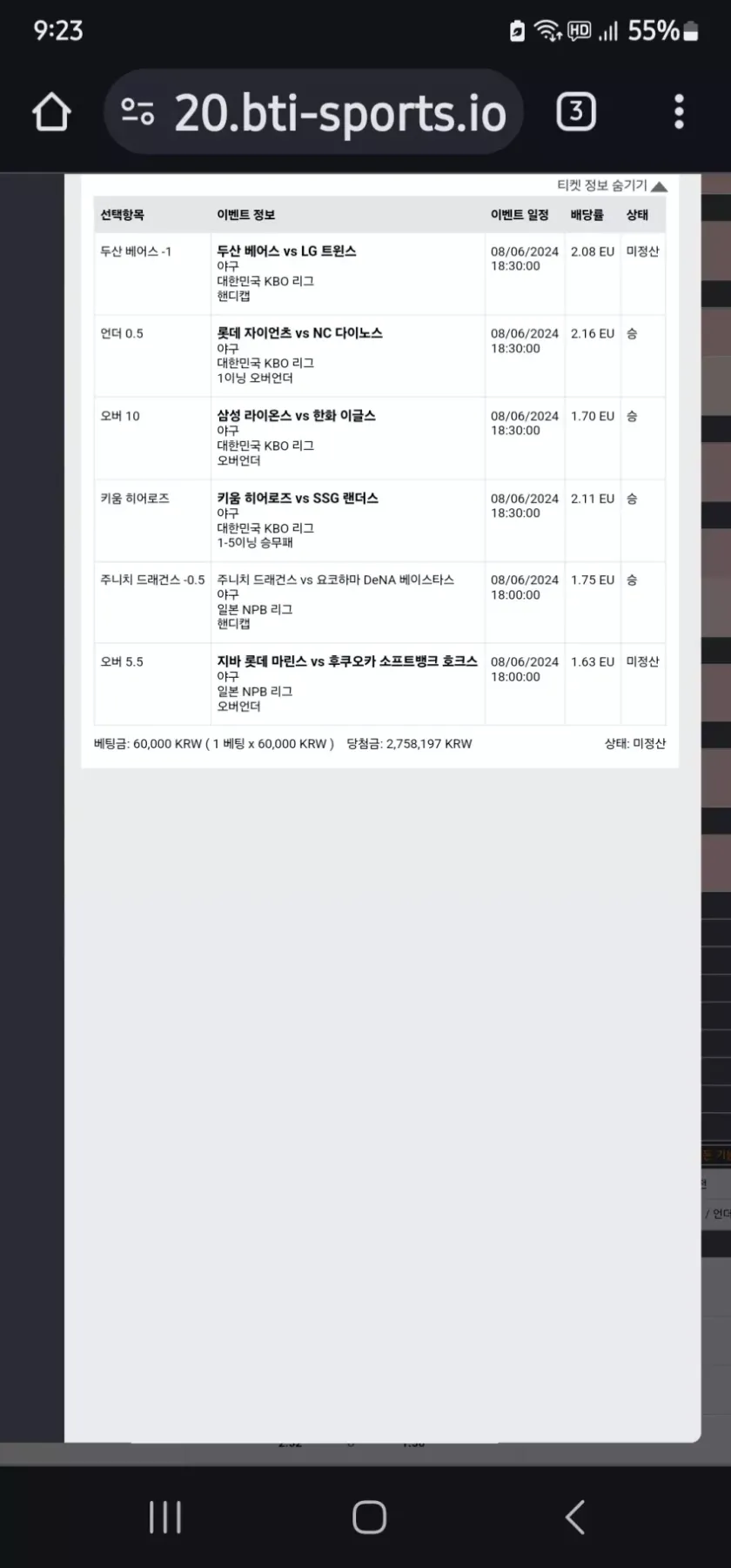Open the tab switcher showing 3 tabs
The height and width of the screenshot is (1568, 731).
click(x=575, y=112)
